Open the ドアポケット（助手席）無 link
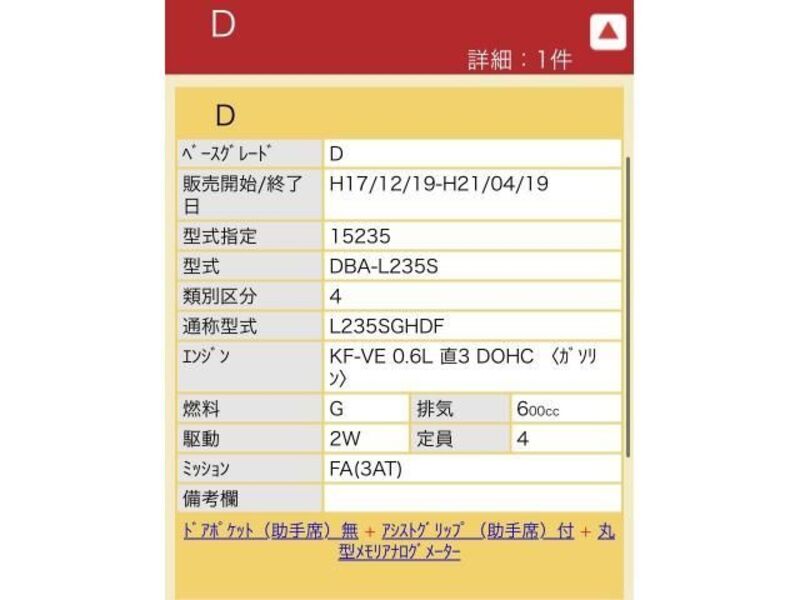800x600 pixels. click(x=268, y=531)
